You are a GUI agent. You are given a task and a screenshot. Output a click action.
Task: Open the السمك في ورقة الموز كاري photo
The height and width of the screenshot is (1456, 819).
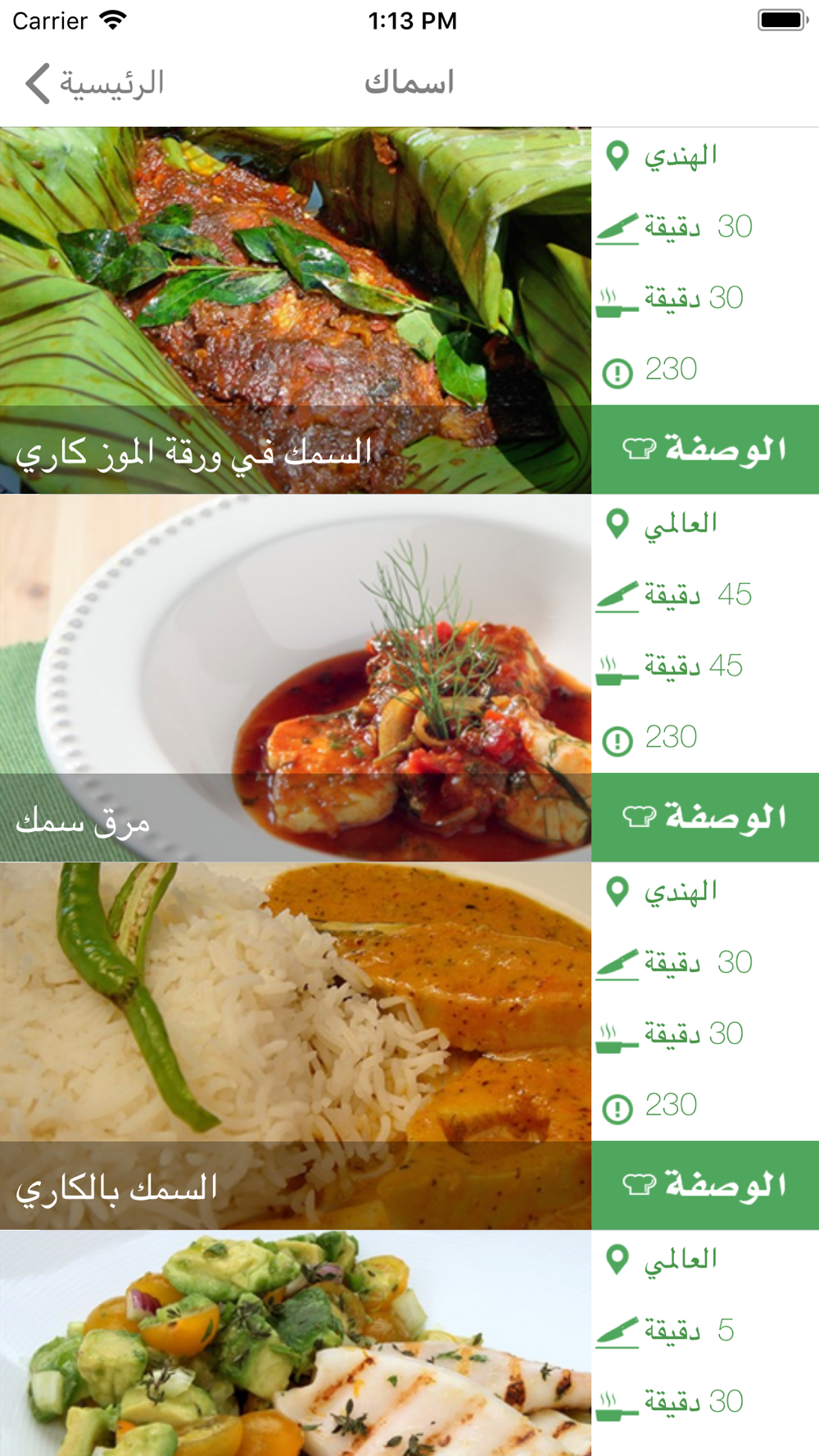click(x=296, y=310)
